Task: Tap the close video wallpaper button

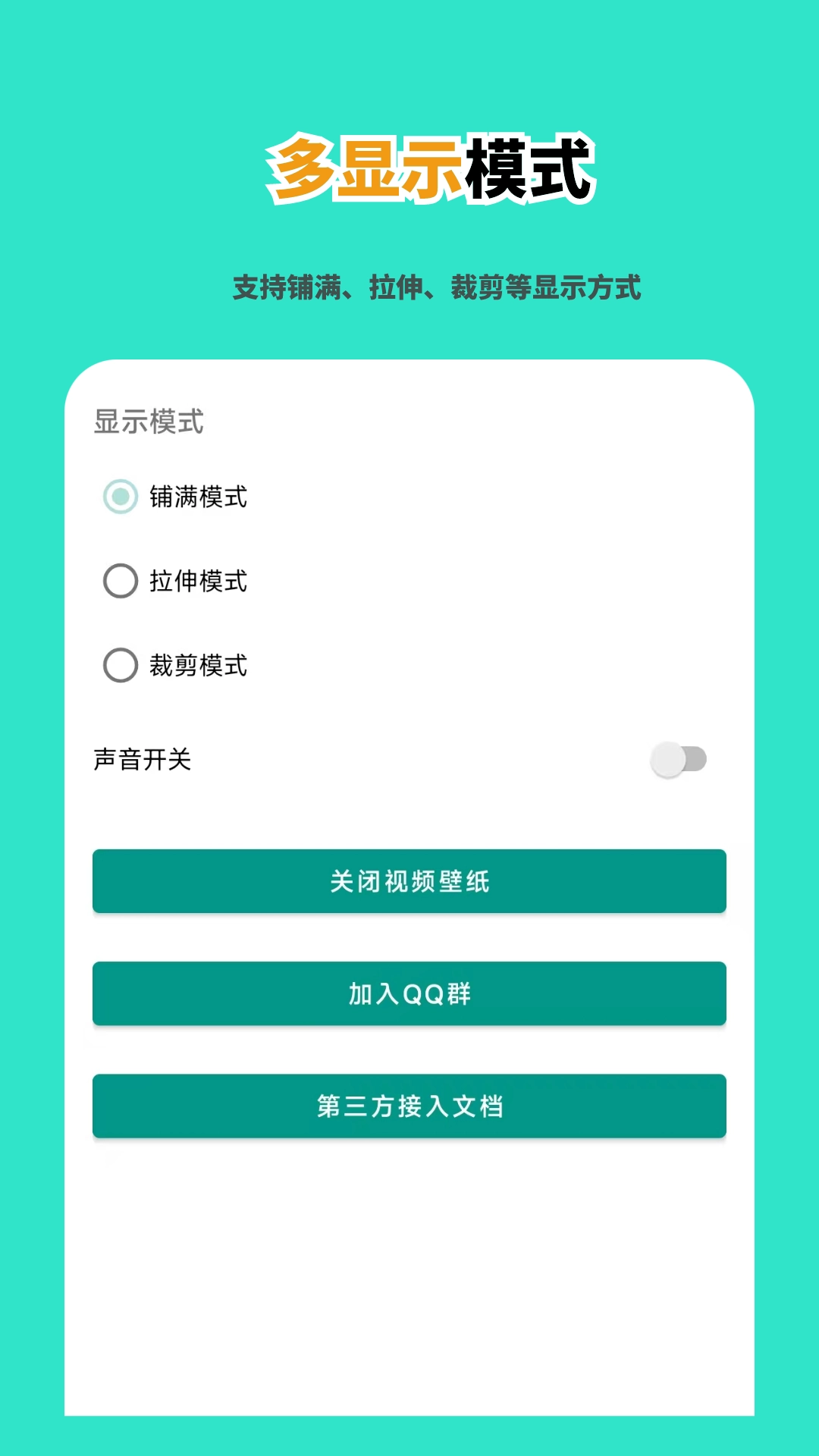Action: [x=409, y=881]
